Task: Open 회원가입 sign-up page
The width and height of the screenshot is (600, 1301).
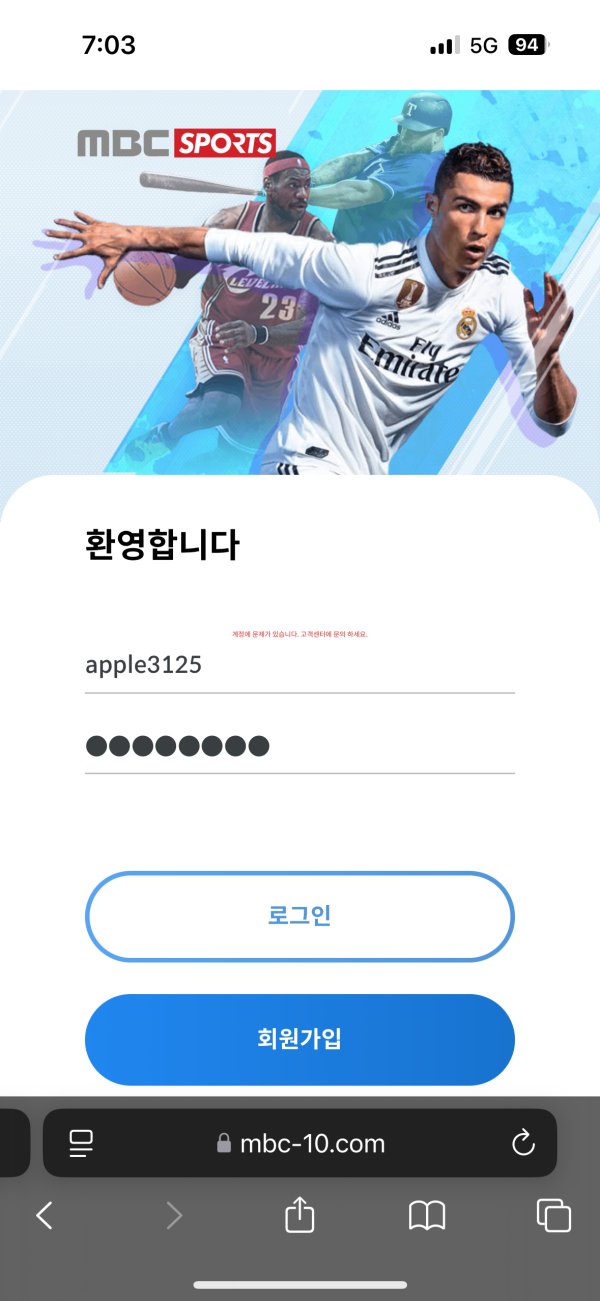Action: click(299, 1039)
